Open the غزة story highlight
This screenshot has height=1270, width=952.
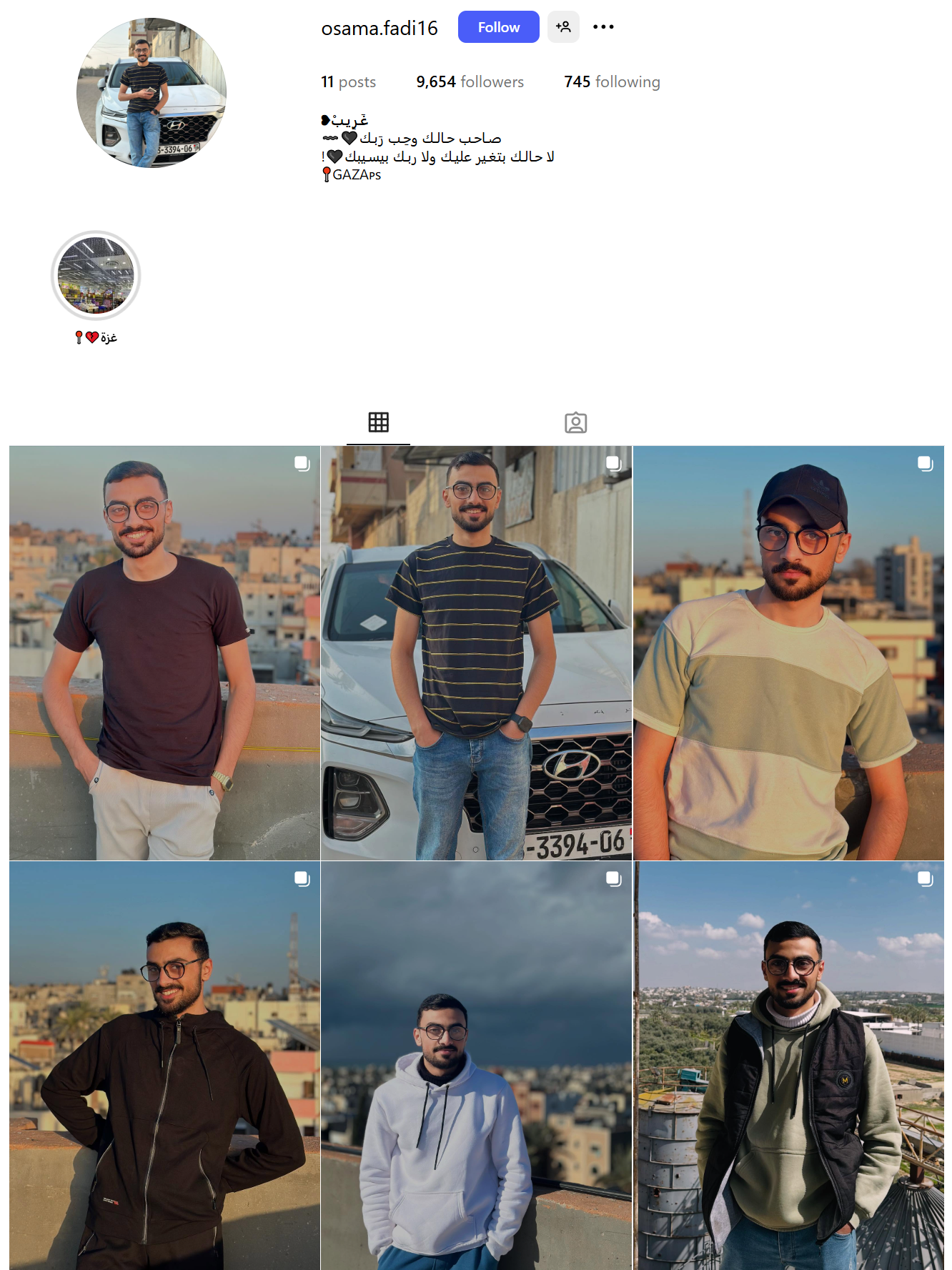[x=96, y=276]
